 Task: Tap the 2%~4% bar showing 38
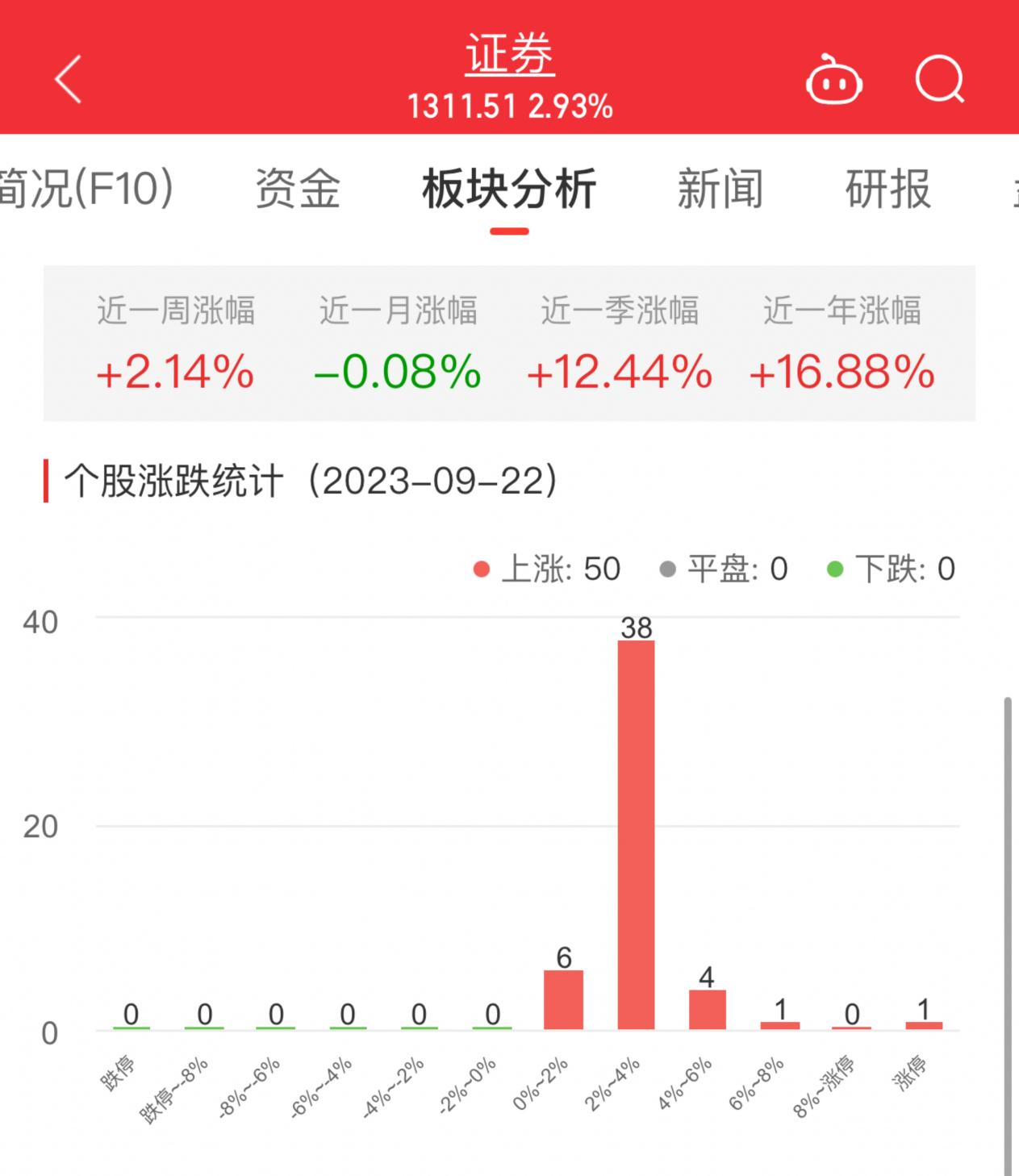pos(636,834)
